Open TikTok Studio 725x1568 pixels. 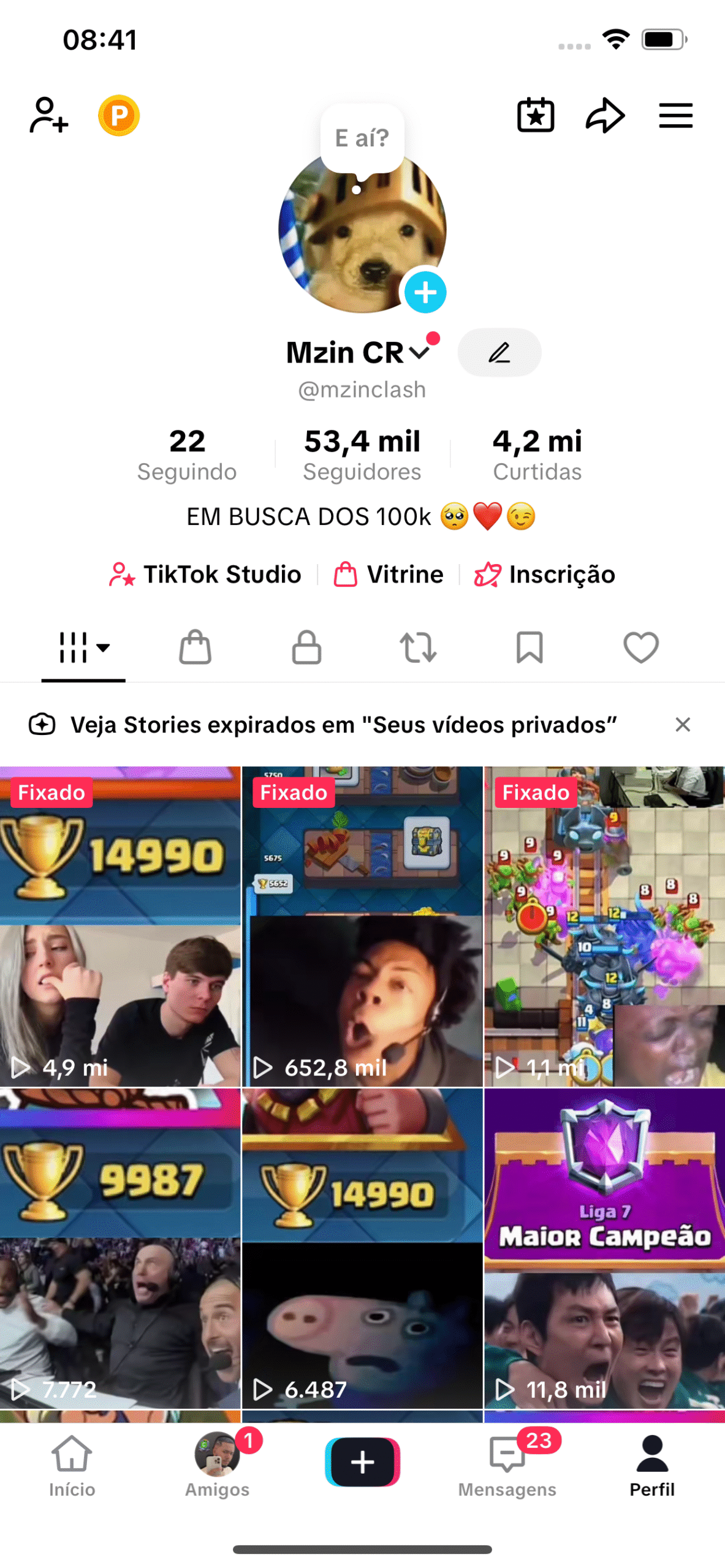tap(206, 575)
